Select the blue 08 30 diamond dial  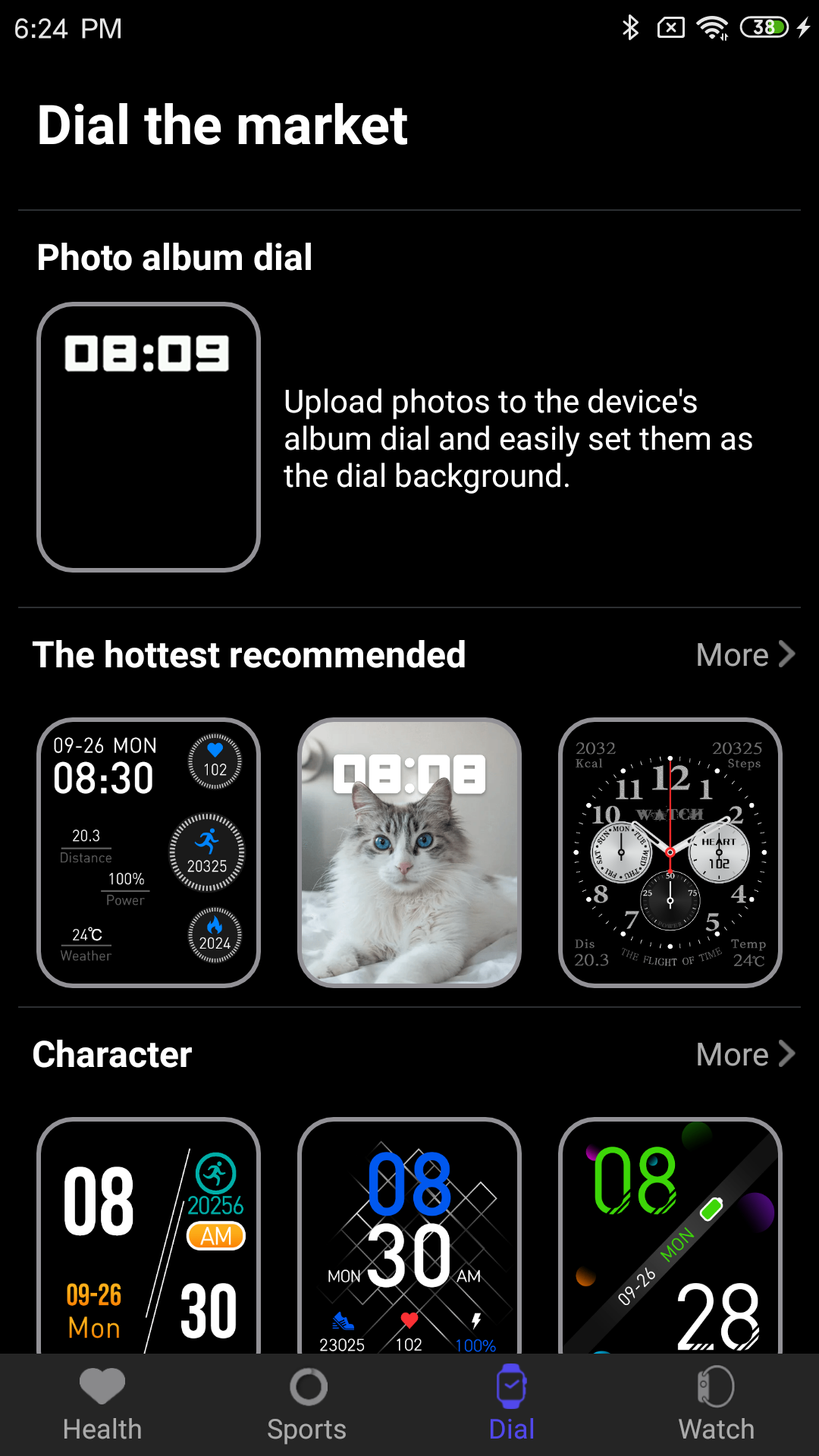(409, 1236)
